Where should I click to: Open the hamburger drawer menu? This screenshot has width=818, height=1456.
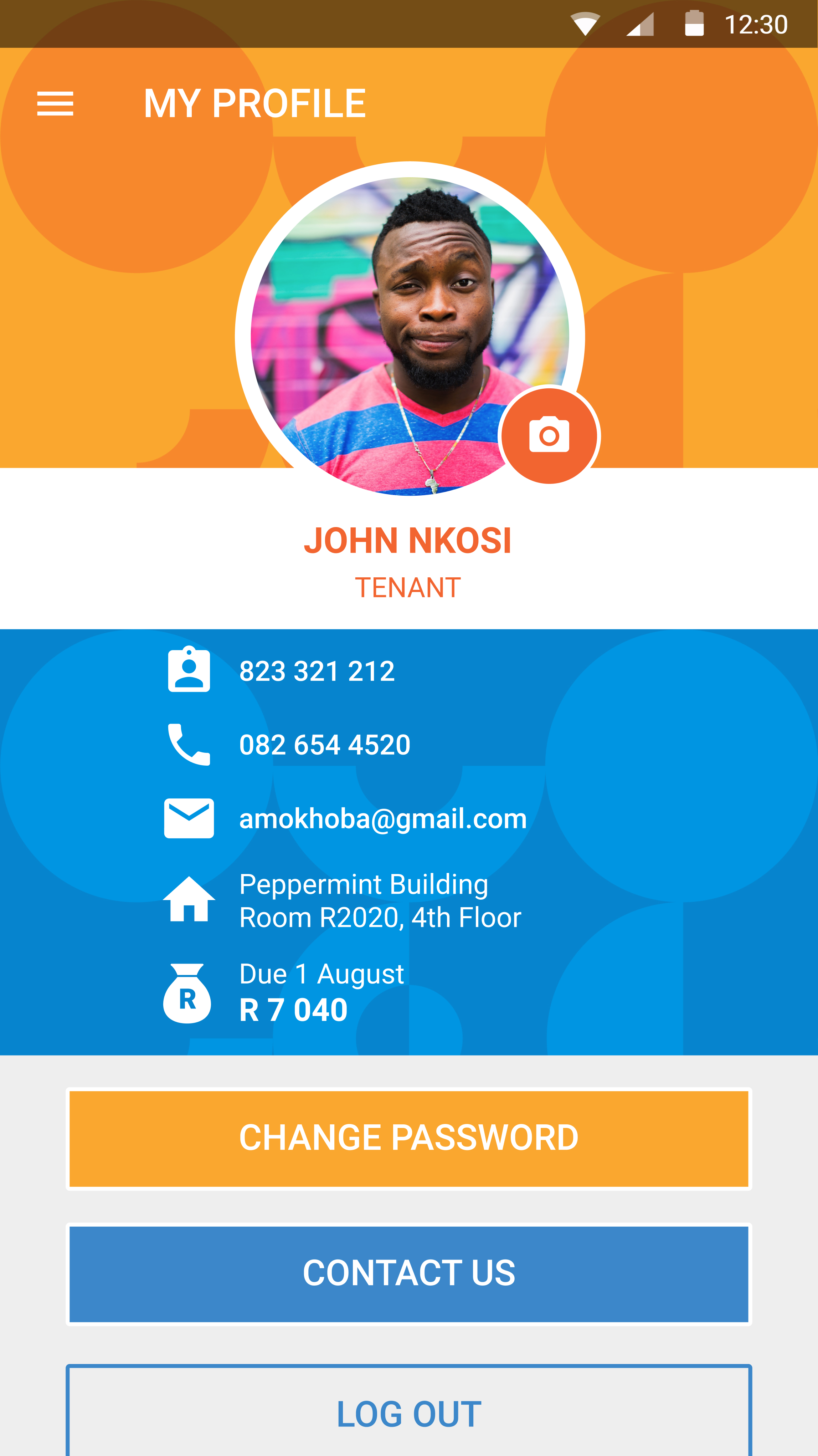(x=55, y=103)
